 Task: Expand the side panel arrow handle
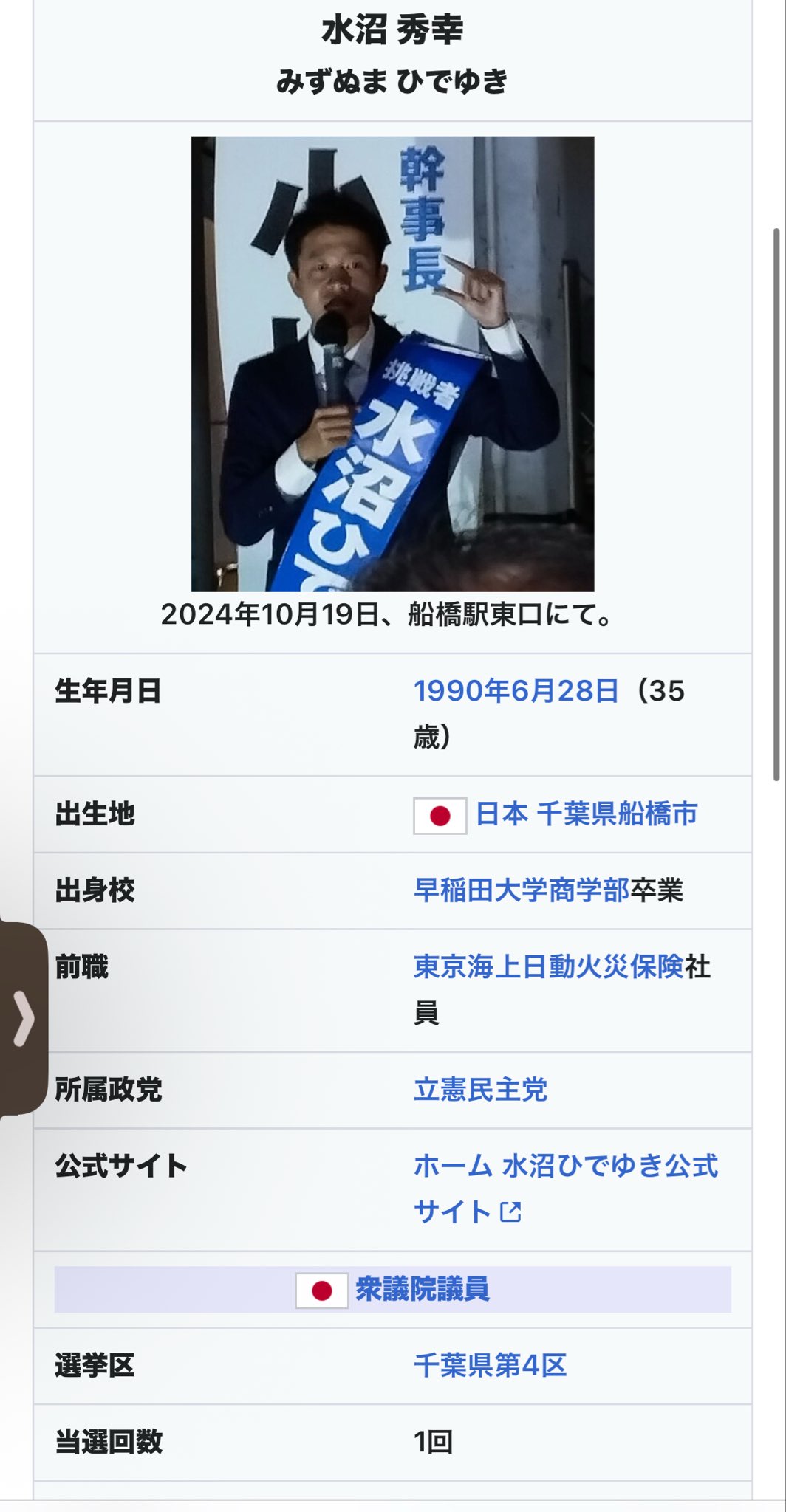click(23, 1019)
